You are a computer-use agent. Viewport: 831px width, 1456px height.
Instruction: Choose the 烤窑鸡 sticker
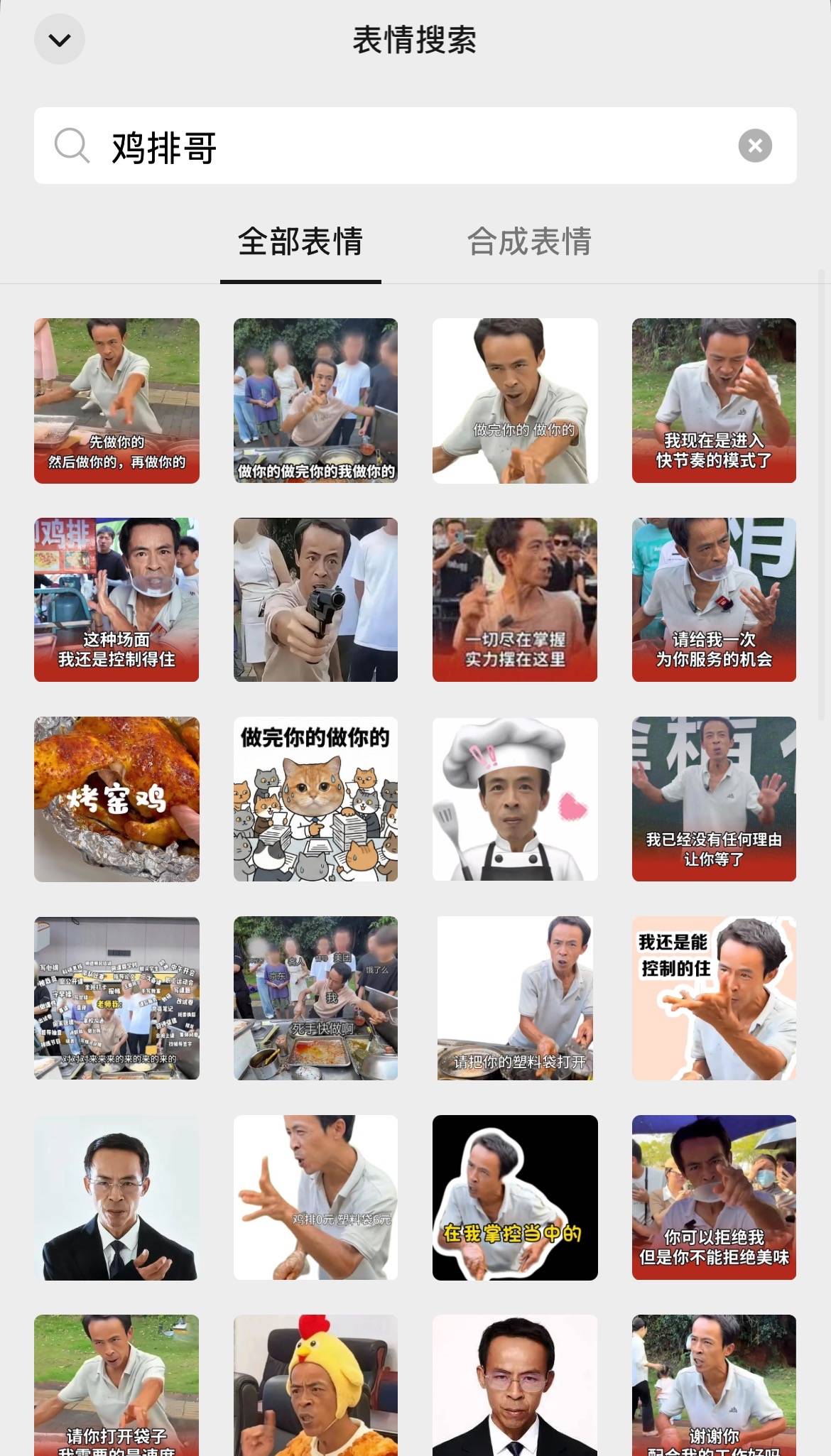pos(116,799)
